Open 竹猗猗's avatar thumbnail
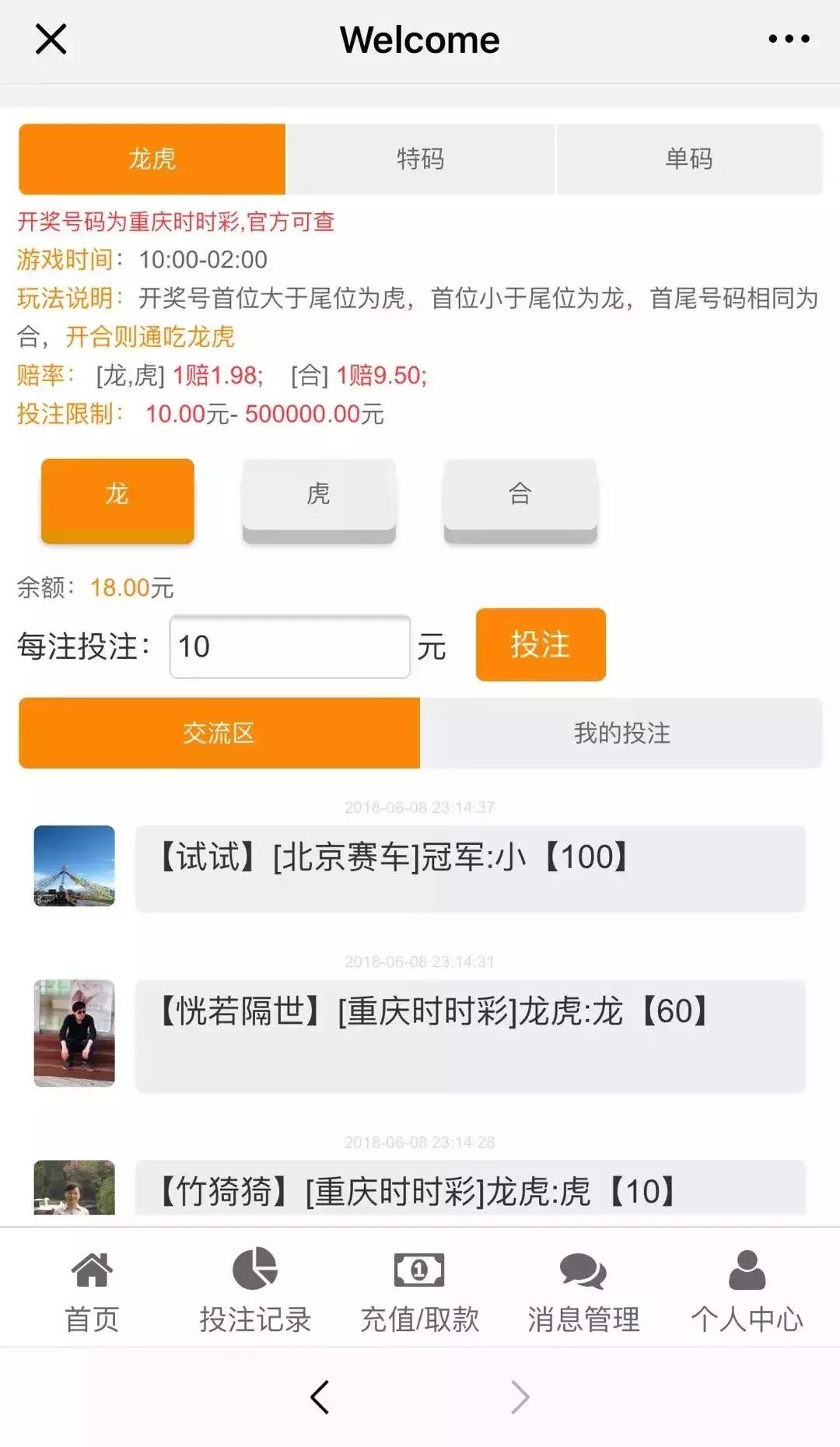 click(74, 1187)
